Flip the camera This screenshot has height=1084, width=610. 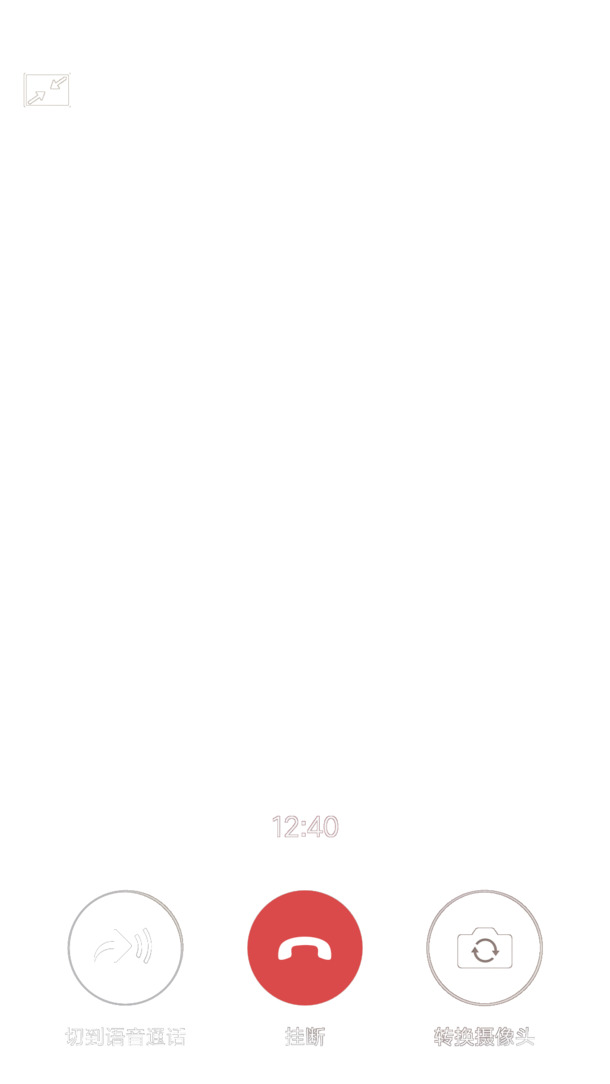click(484, 947)
